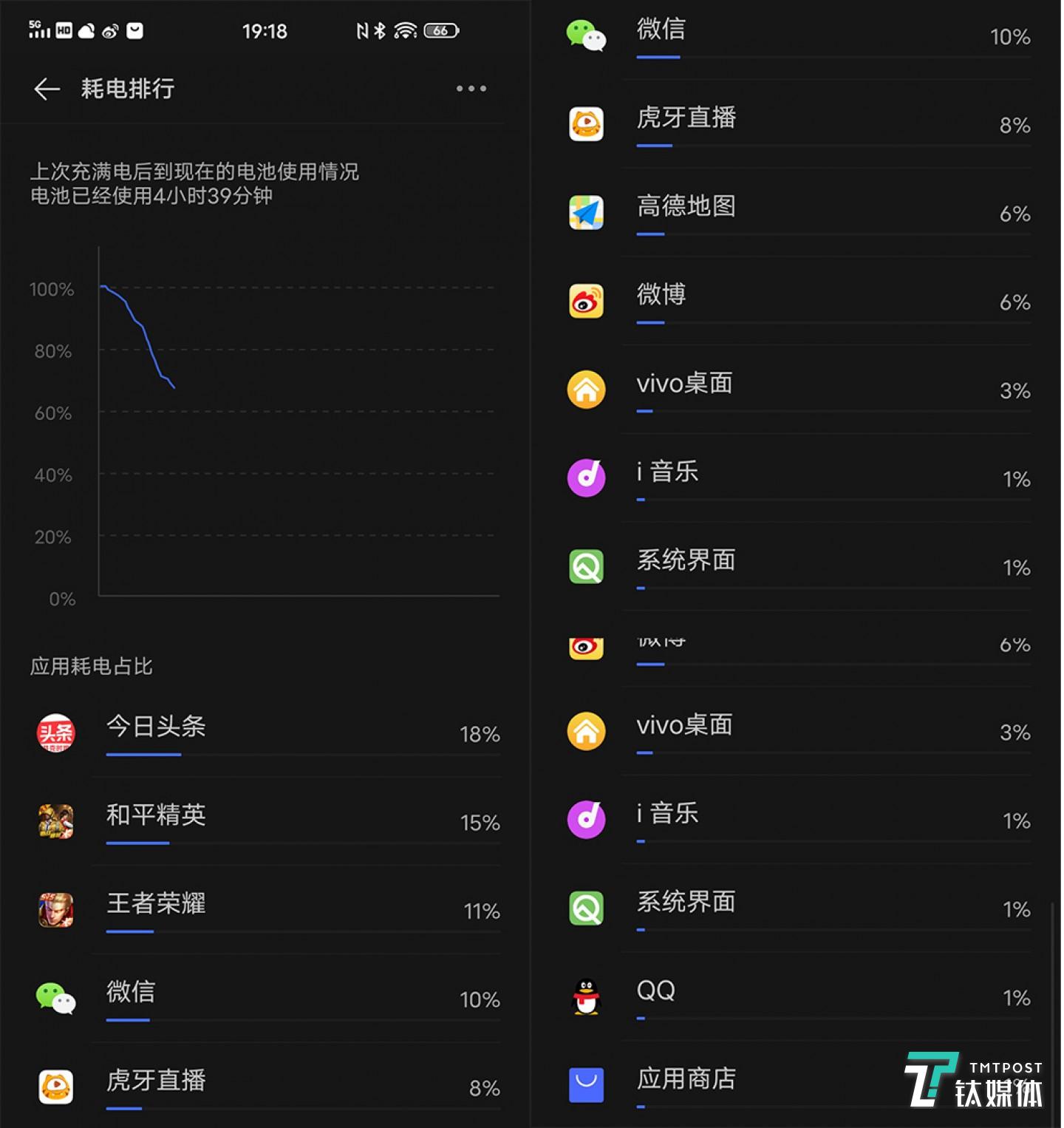The width and height of the screenshot is (1064, 1128).
Task: Select the 和平精英 game icon
Action: 55,822
